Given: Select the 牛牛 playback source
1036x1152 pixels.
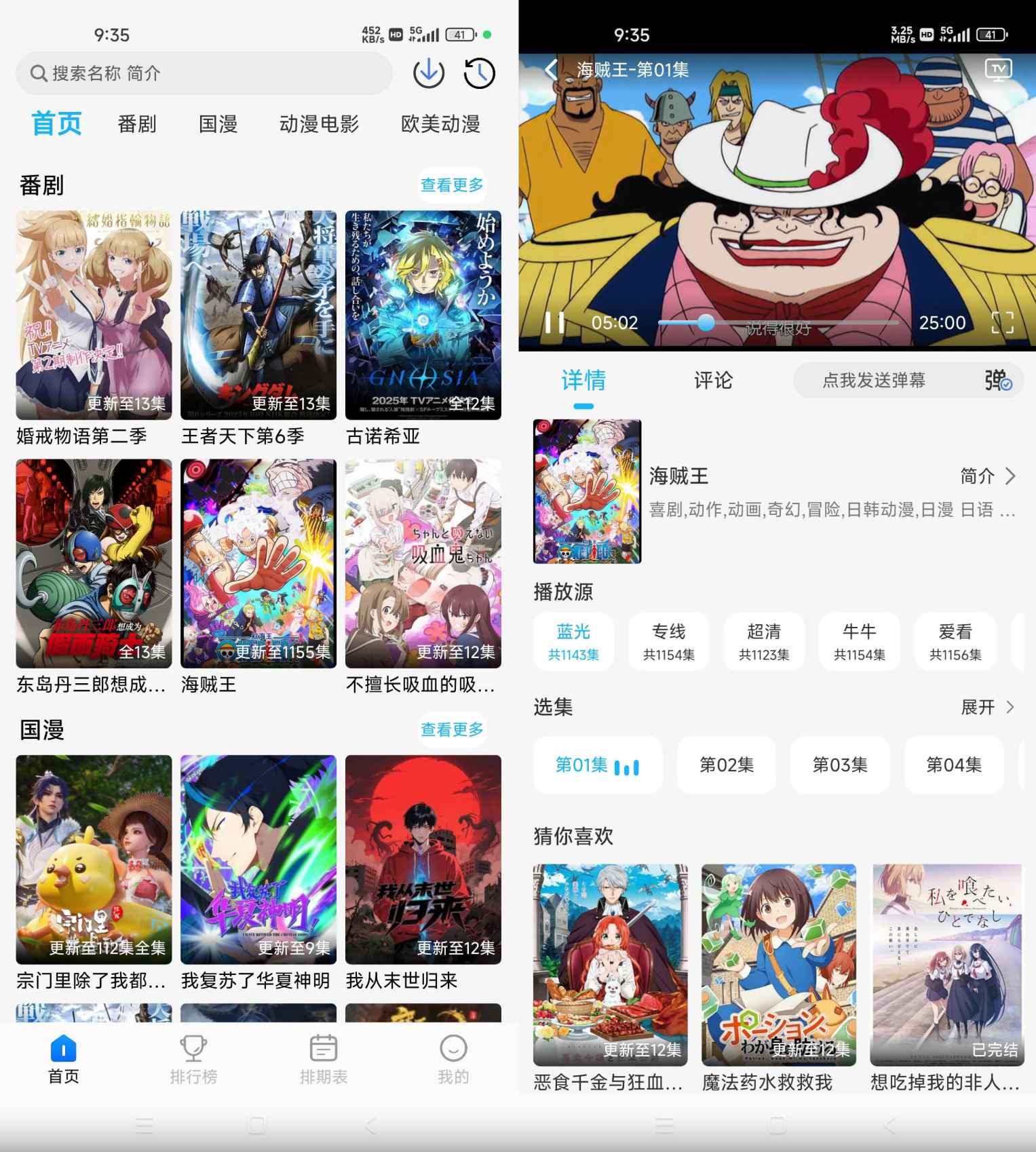Looking at the screenshot, I should click(860, 641).
